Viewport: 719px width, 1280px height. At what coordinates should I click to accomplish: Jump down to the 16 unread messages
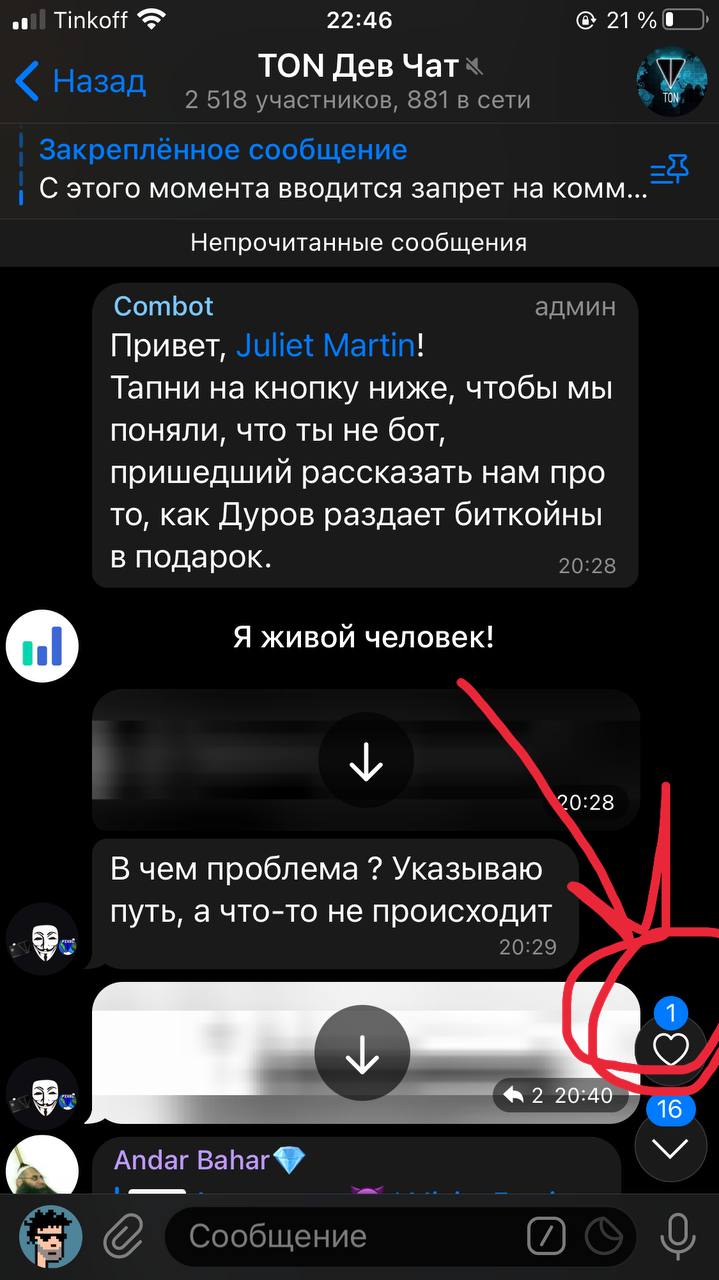tap(671, 1146)
